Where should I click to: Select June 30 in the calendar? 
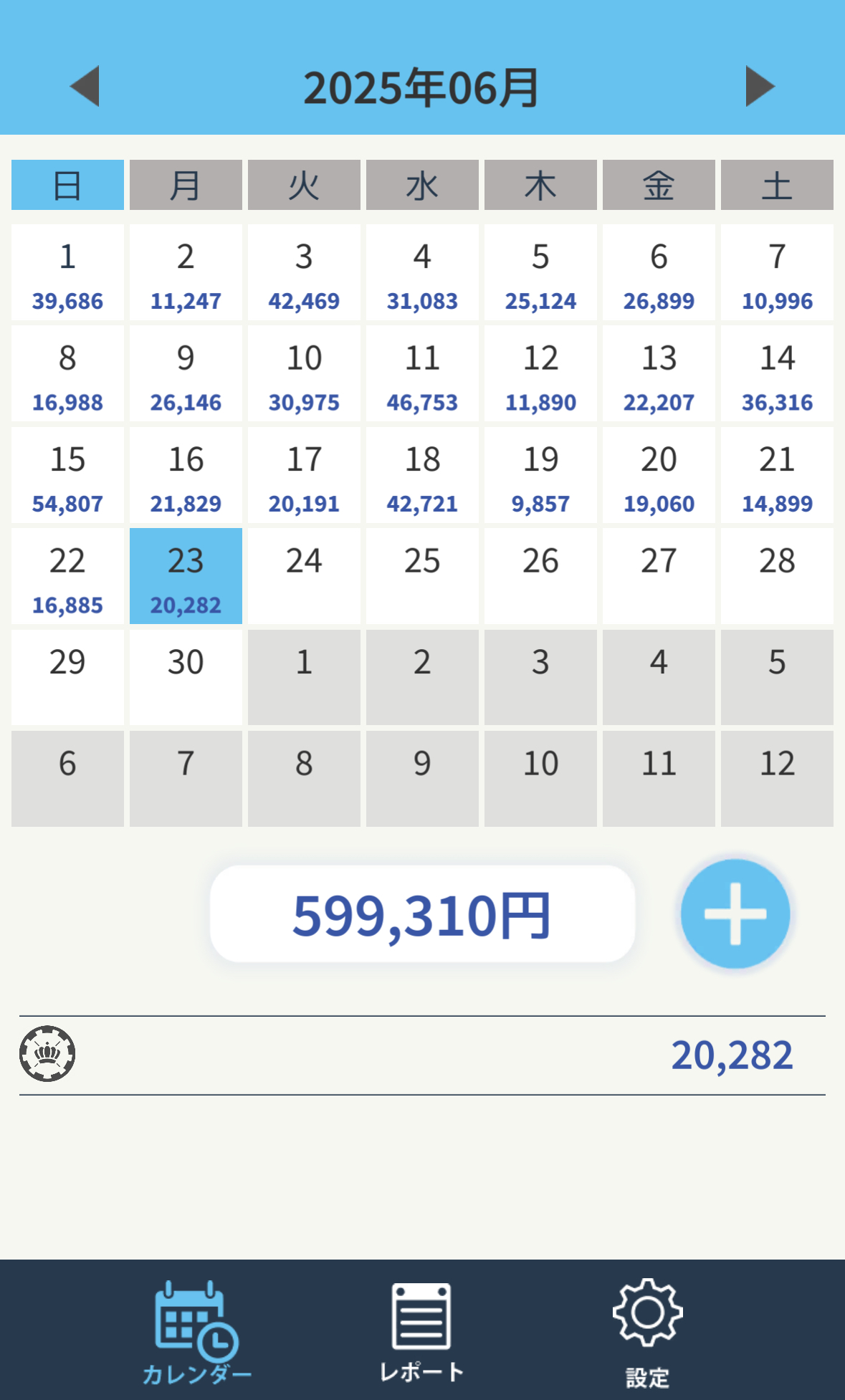pyautogui.click(x=186, y=677)
